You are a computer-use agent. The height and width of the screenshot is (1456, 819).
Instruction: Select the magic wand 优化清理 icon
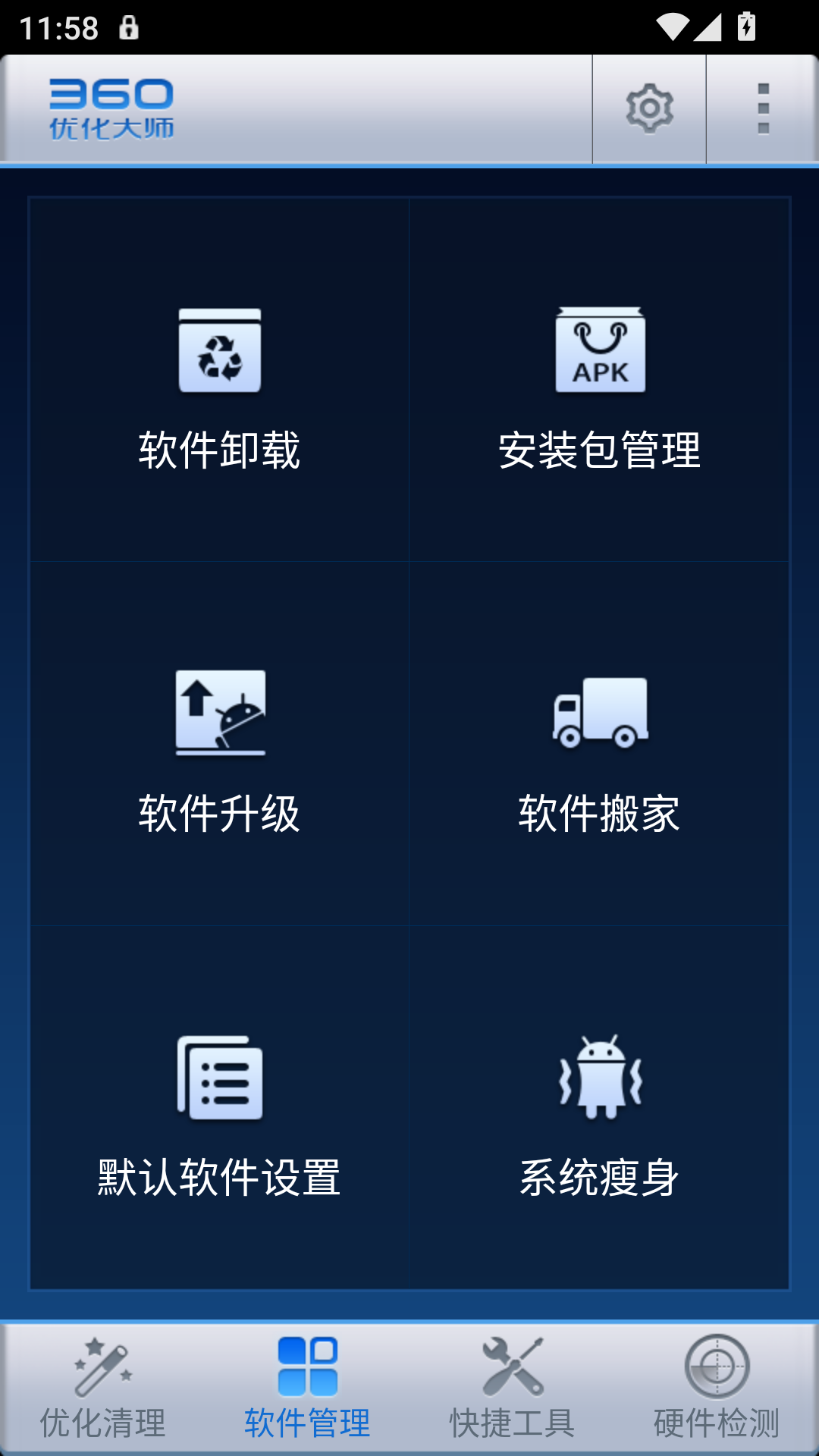[101, 1365]
